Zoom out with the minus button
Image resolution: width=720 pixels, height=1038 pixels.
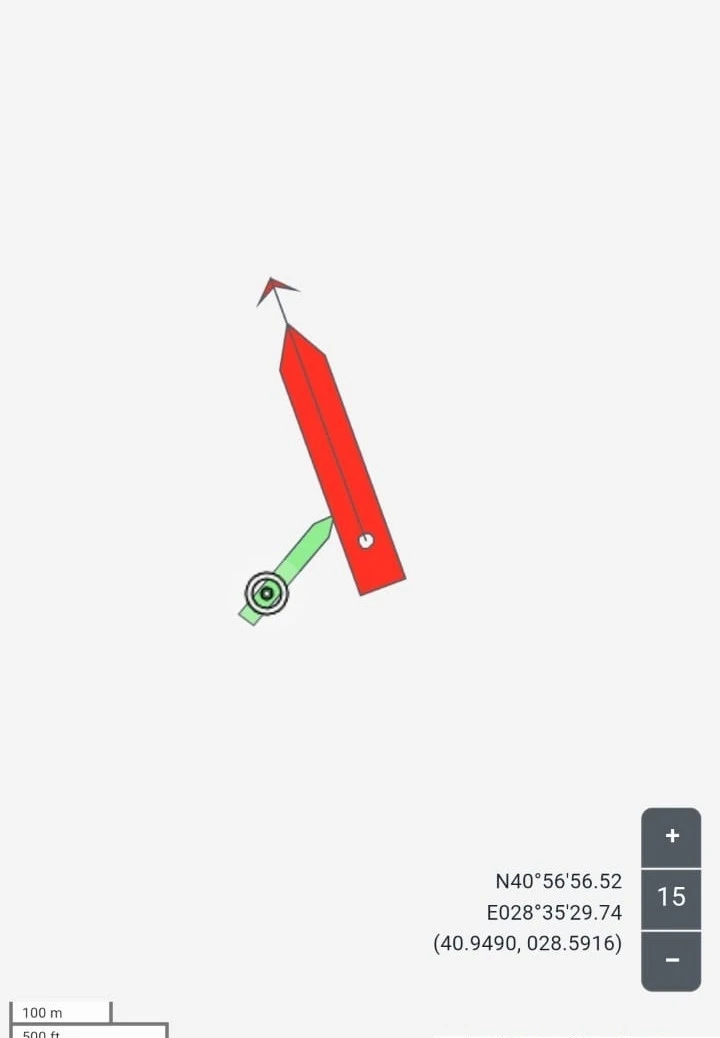tap(671, 960)
